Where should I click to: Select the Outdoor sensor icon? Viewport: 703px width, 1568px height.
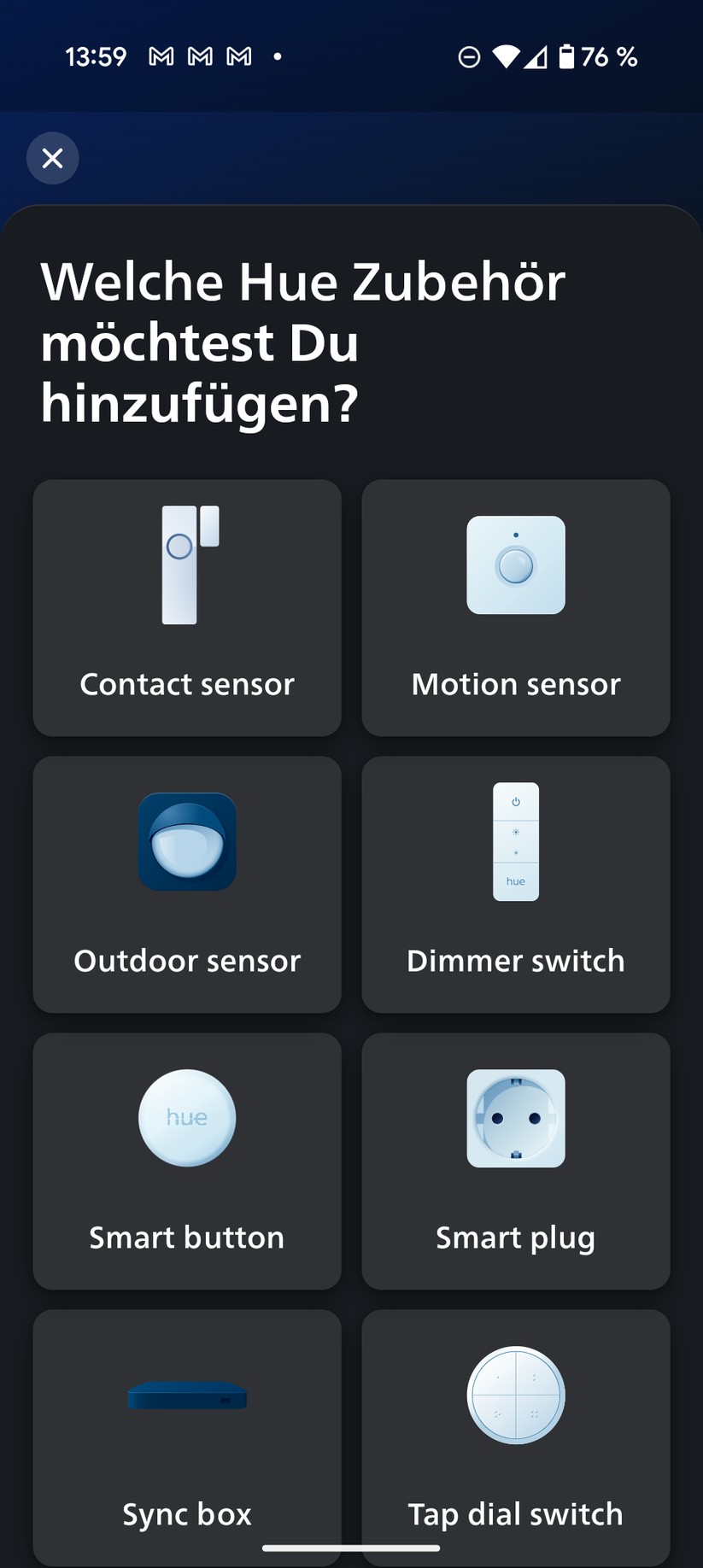coord(187,841)
